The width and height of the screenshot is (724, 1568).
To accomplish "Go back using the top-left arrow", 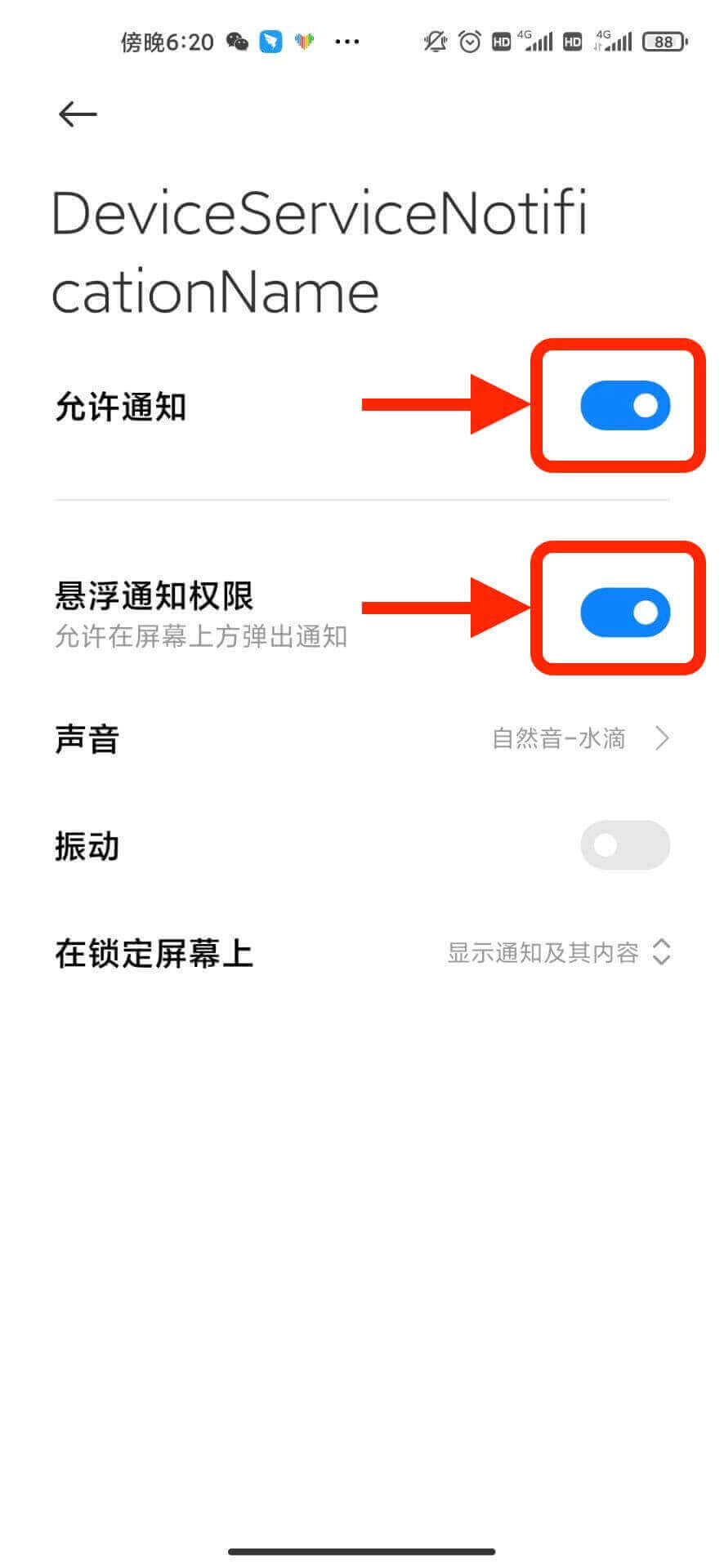I will pyautogui.click(x=78, y=114).
